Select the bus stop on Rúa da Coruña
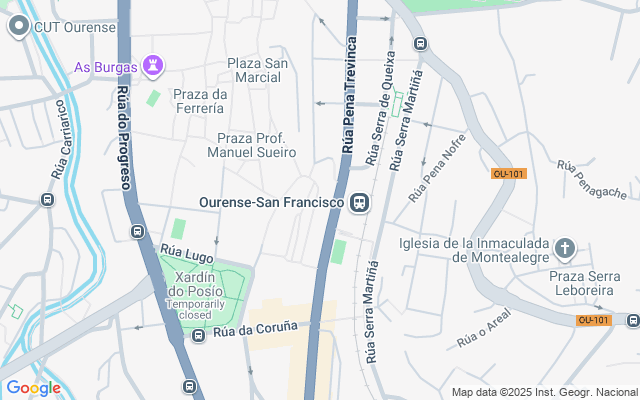The width and height of the screenshot is (640, 400). (198, 336)
